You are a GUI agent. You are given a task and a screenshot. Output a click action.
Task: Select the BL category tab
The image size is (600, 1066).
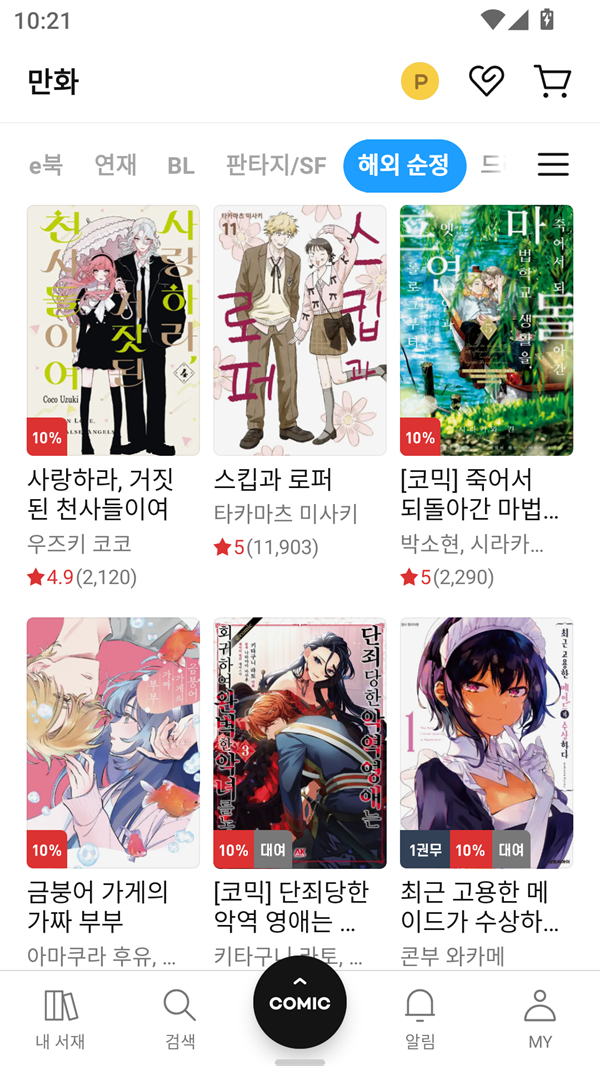pos(181,165)
